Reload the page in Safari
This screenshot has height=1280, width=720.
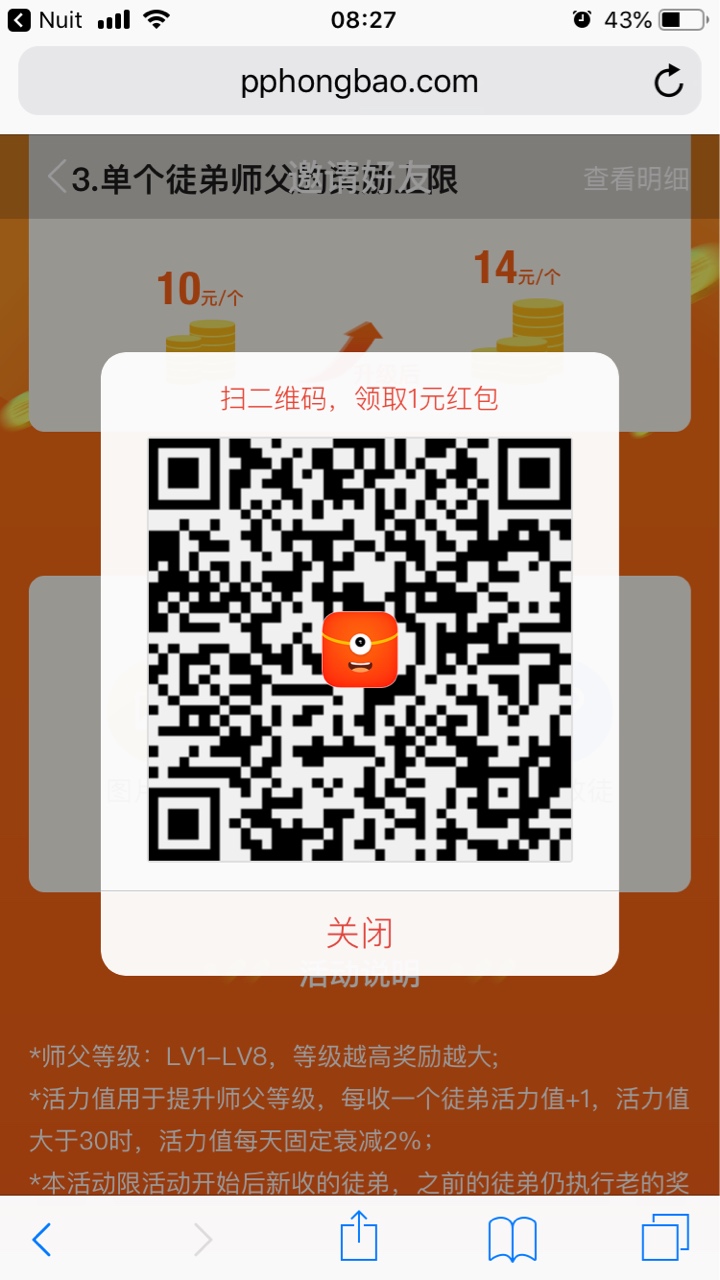[x=668, y=82]
